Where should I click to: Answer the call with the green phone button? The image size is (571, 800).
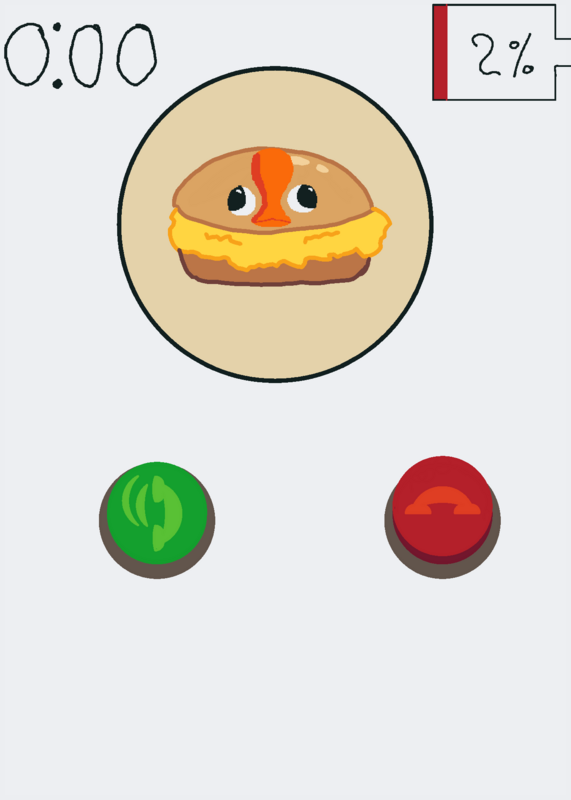[157, 518]
